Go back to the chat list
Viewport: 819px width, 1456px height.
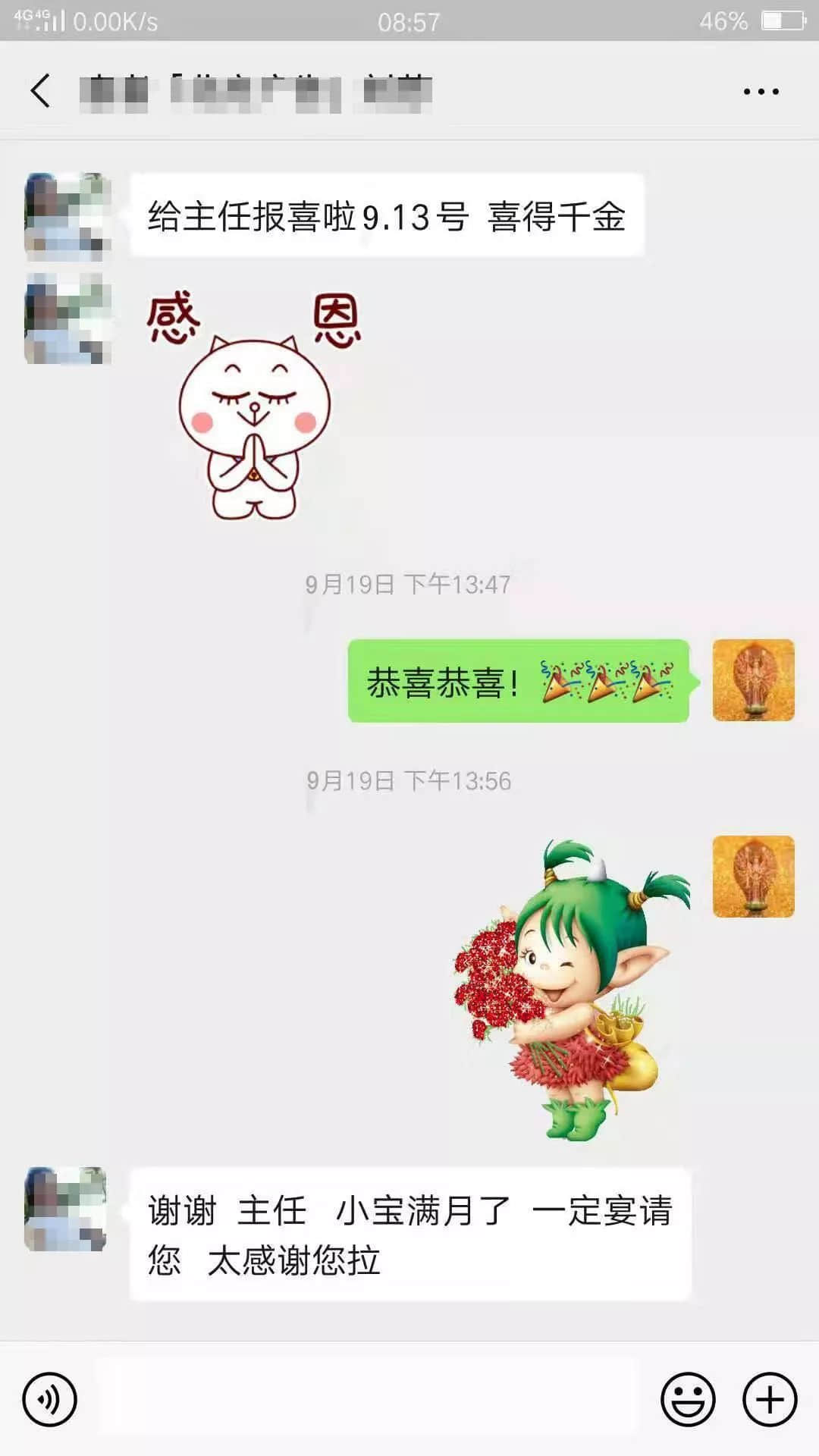41,91
